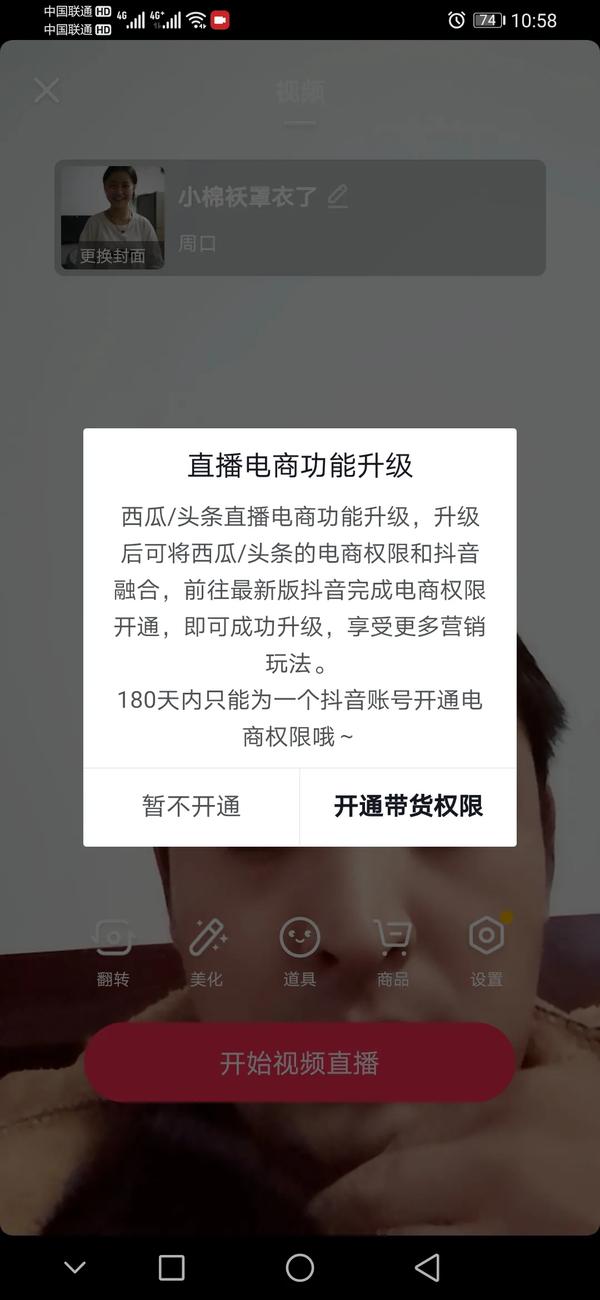
Task: Open 道具 props panel
Action: [300, 952]
